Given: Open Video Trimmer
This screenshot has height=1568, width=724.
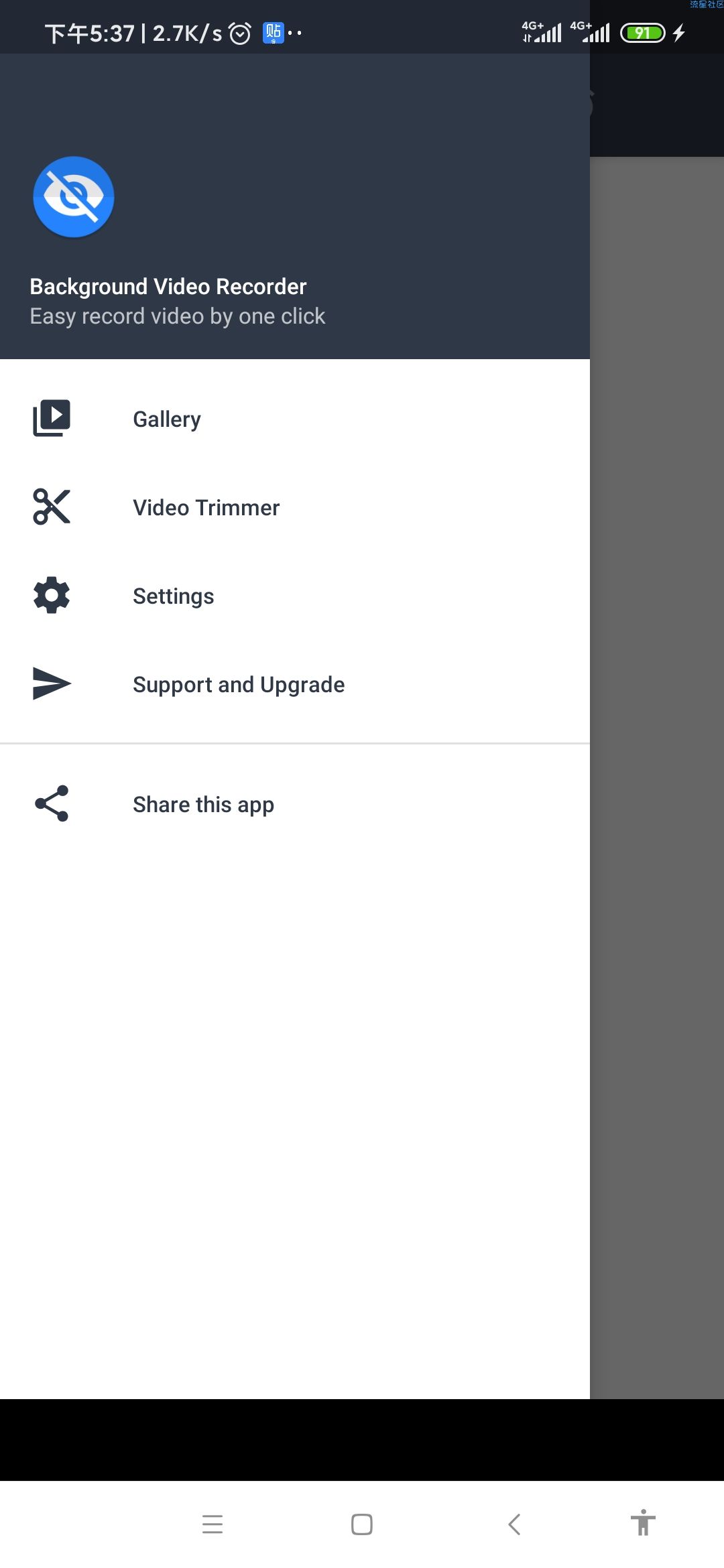Looking at the screenshot, I should [x=206, y=508].
